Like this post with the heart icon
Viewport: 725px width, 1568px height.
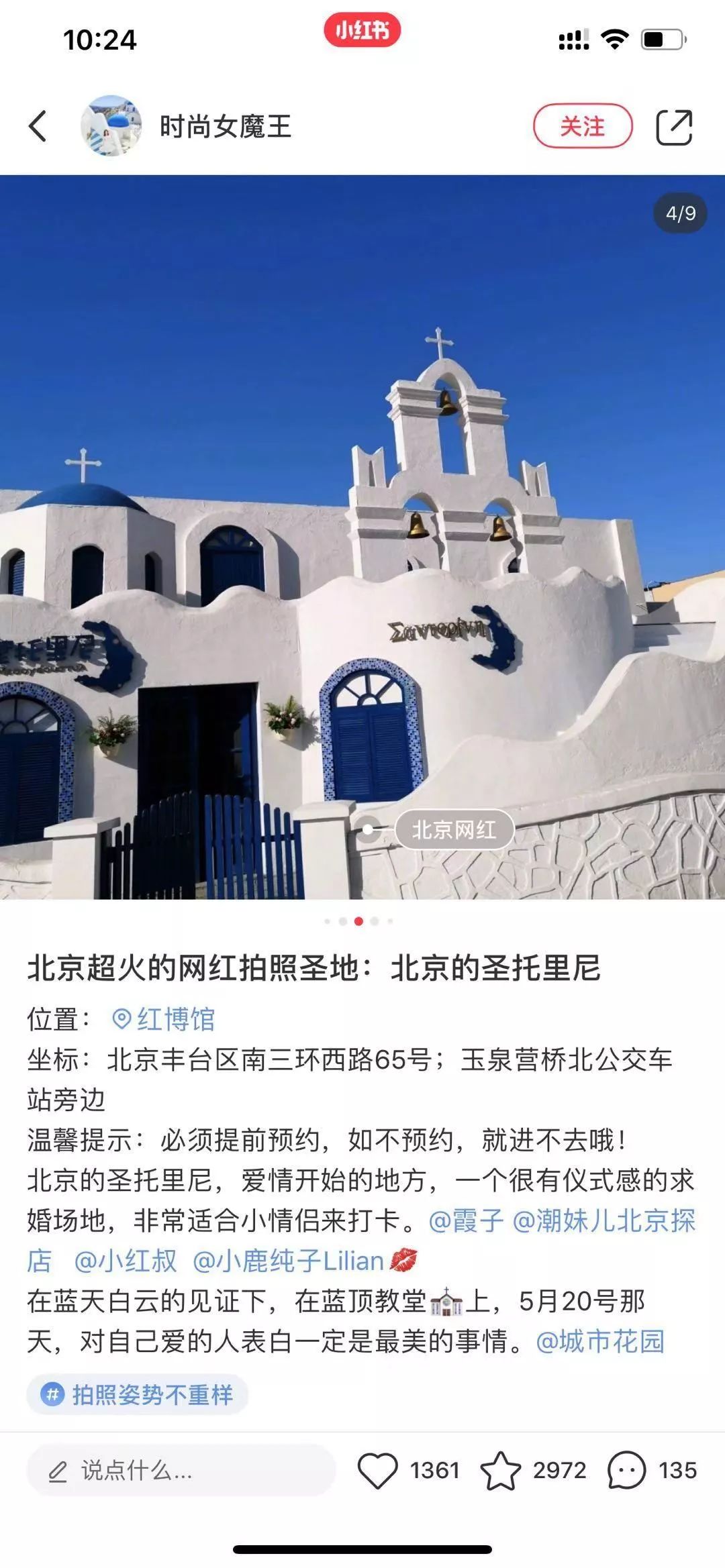click(x=377, y=1471)
